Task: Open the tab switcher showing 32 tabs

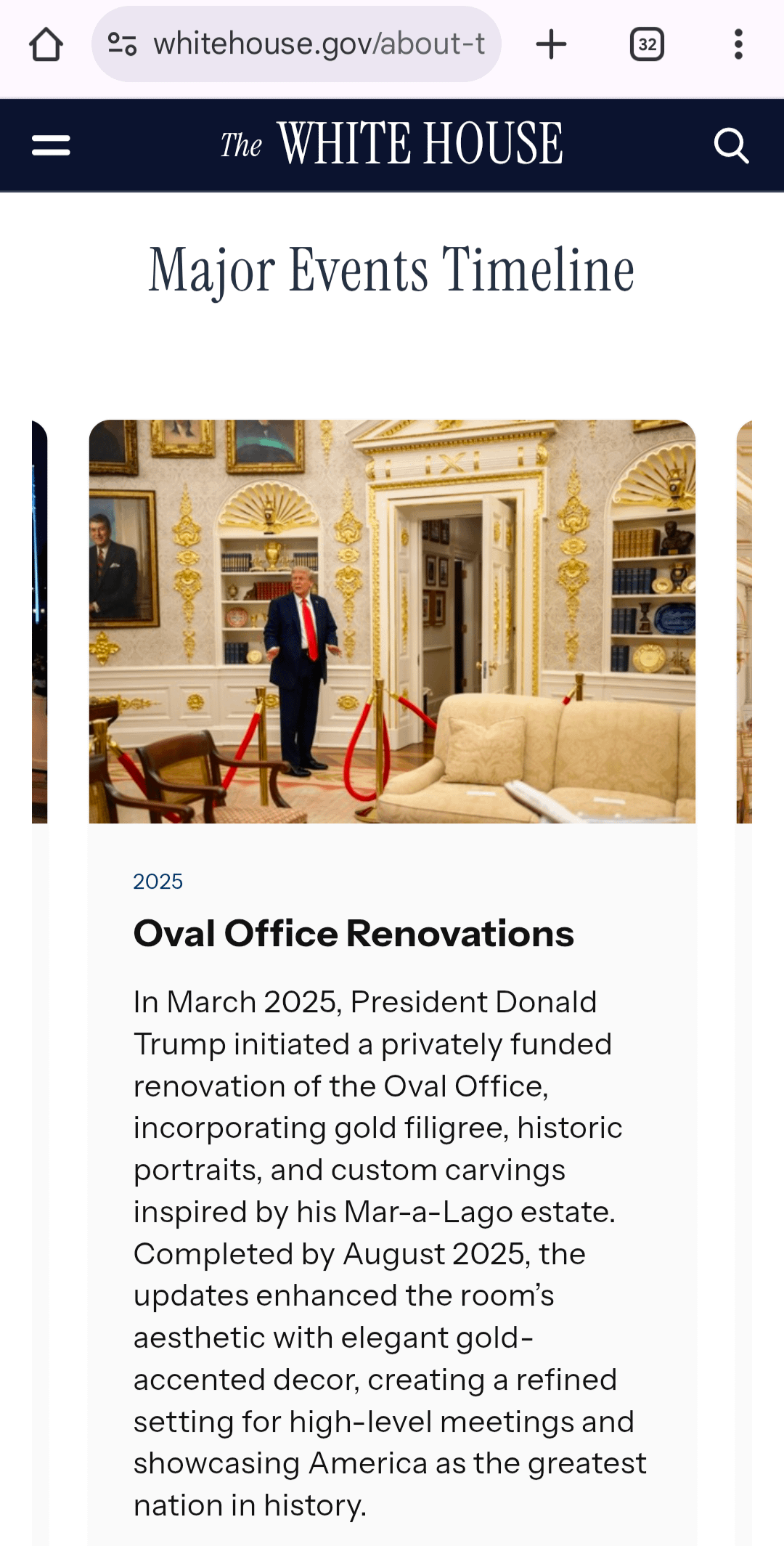Action: 647,44
